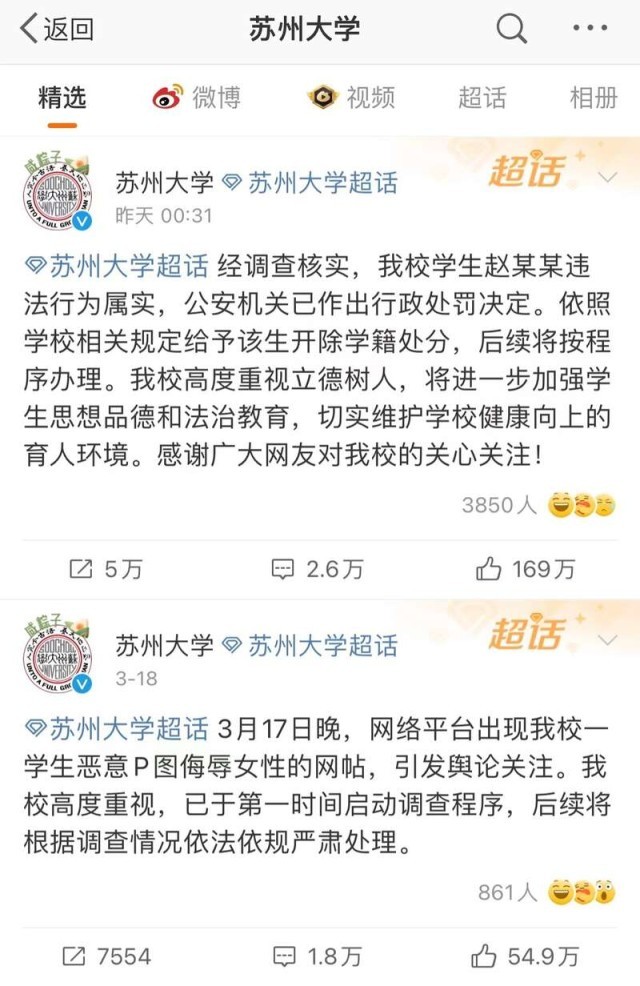Repost the post with 7554 shares
This screenshot has height=986, width=640.
(105, 956)
